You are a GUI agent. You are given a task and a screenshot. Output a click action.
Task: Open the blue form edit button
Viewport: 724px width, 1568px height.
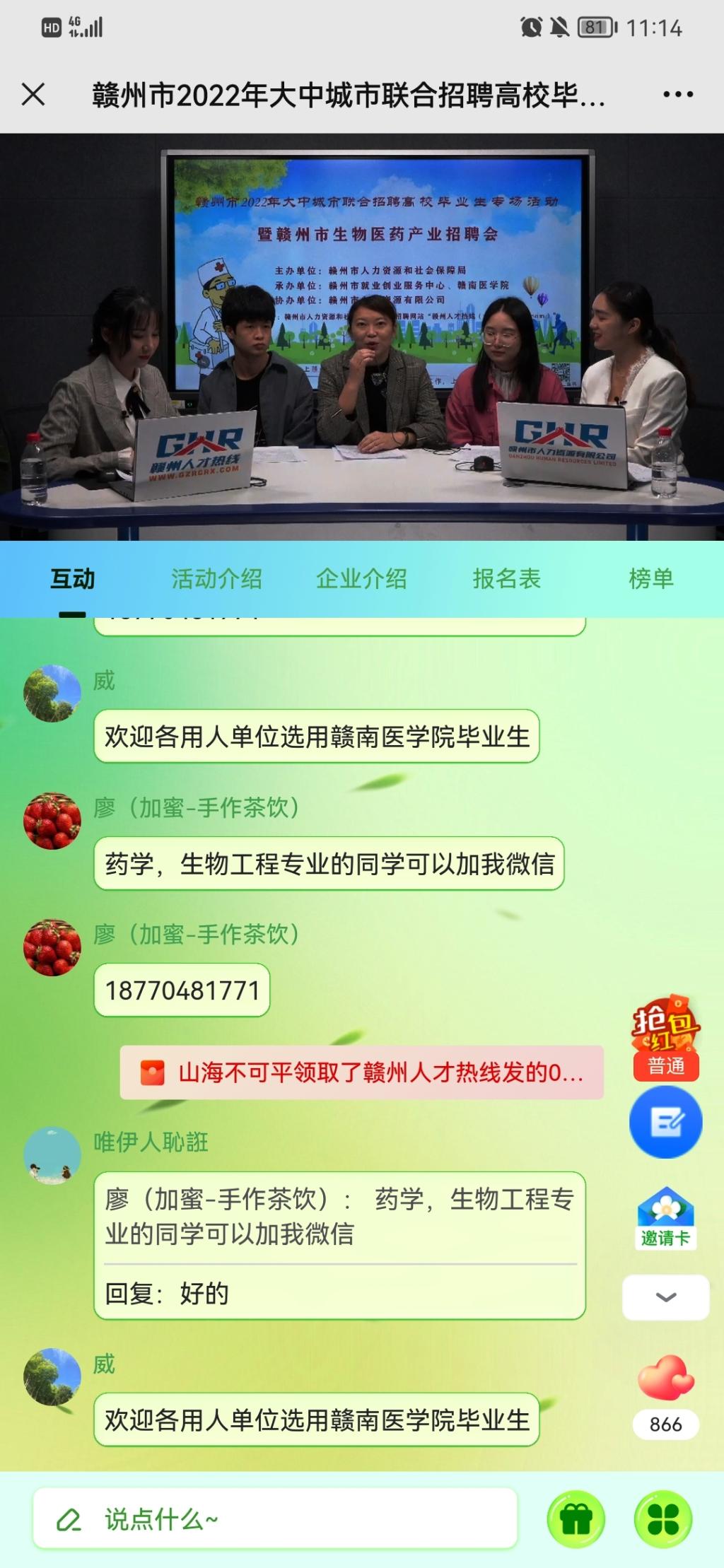(x=665, y=1122)
